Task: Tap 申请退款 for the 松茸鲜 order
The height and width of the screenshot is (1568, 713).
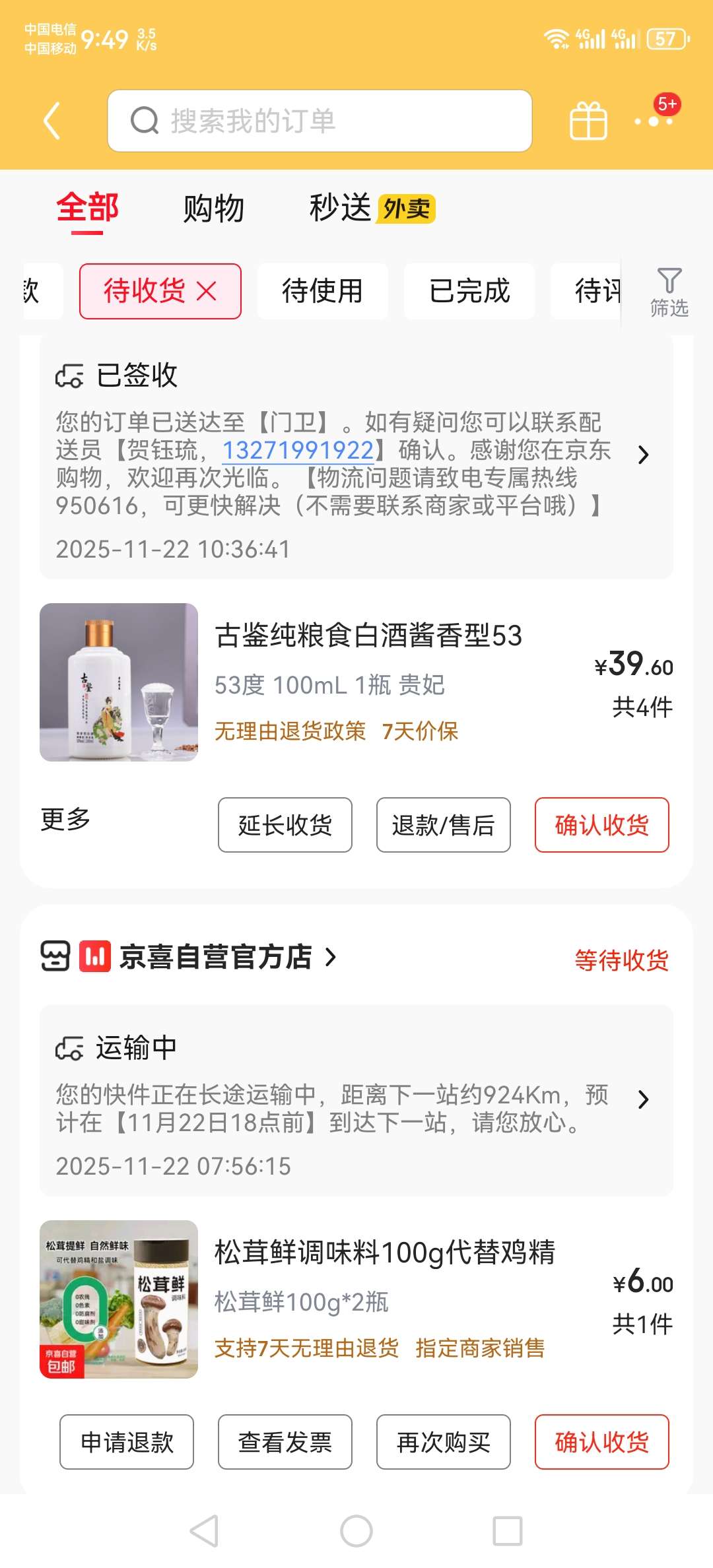Action: [x=127, y=1442]
